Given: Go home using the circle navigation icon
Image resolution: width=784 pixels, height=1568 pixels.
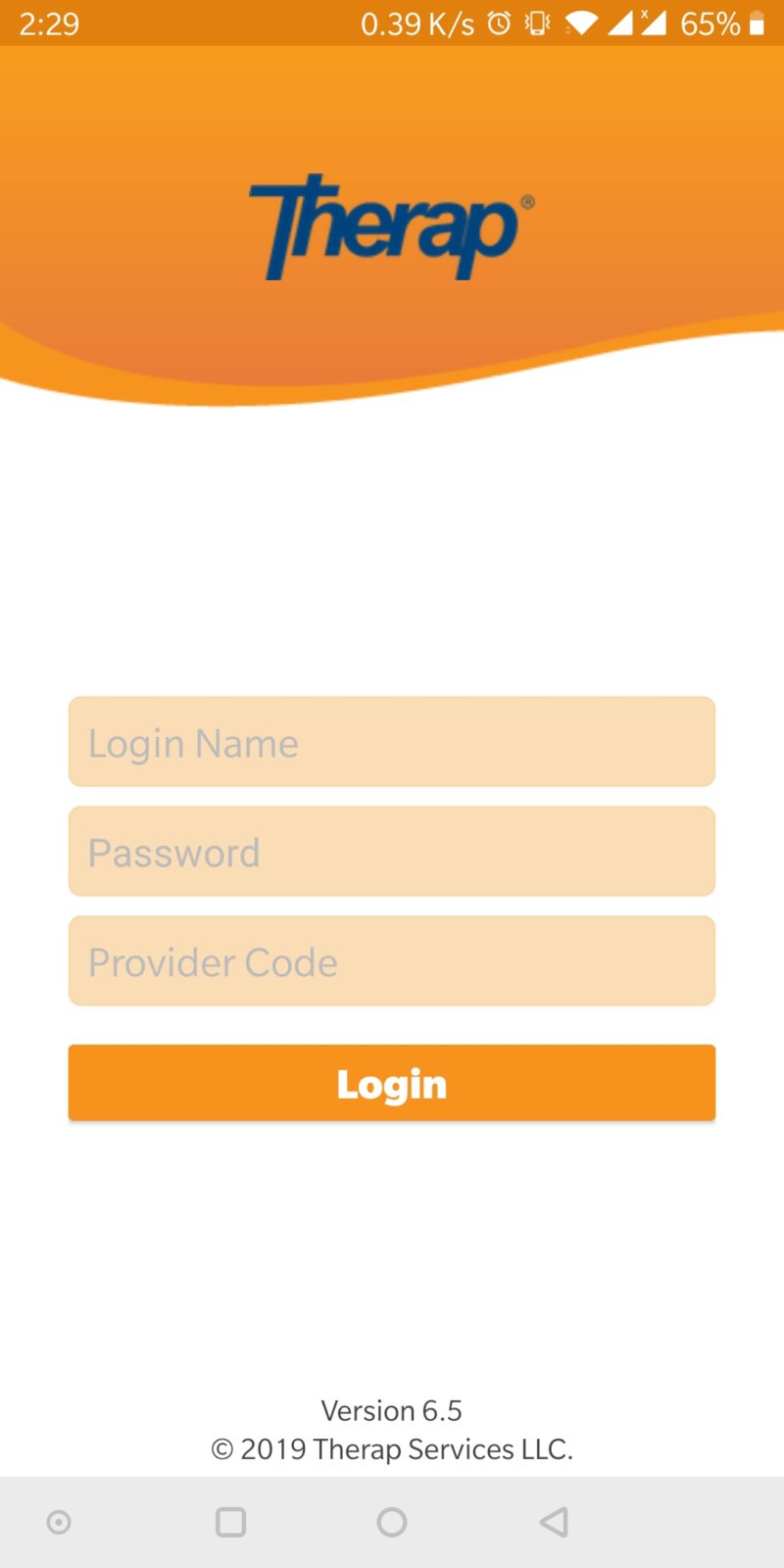Looking at the screenshot, I should point(392,1522).
